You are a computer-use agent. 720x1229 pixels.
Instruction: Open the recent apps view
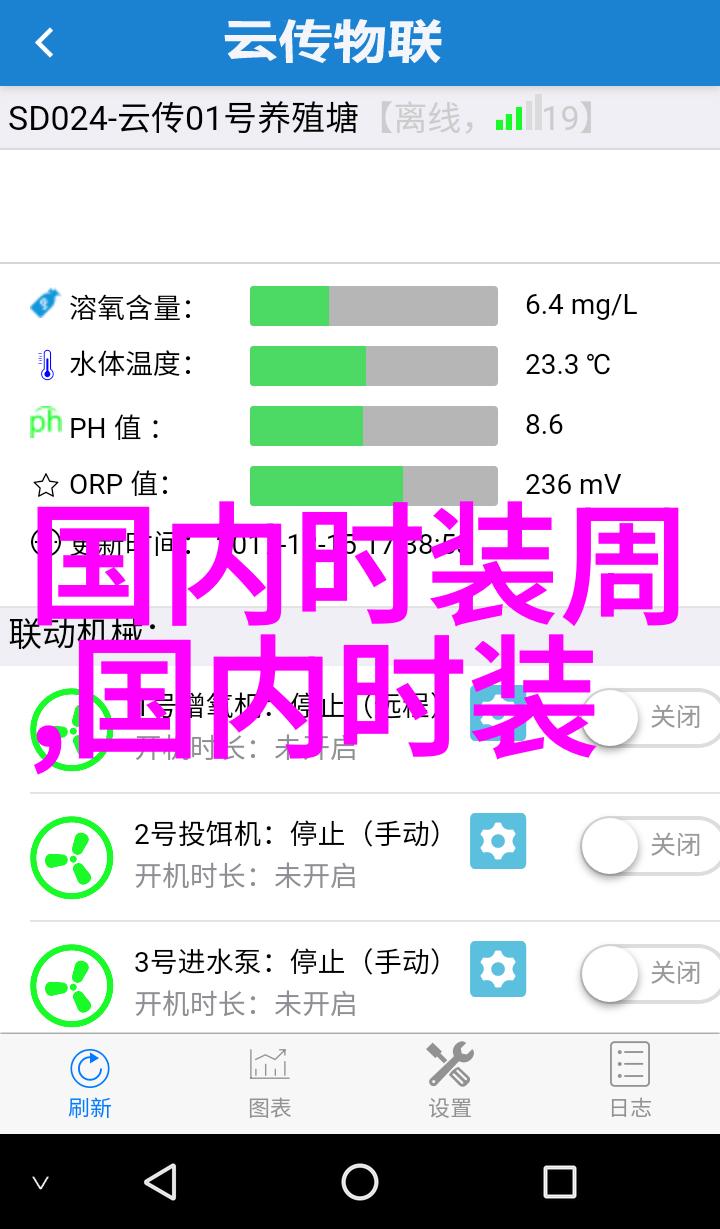[x=560, y=1182]
